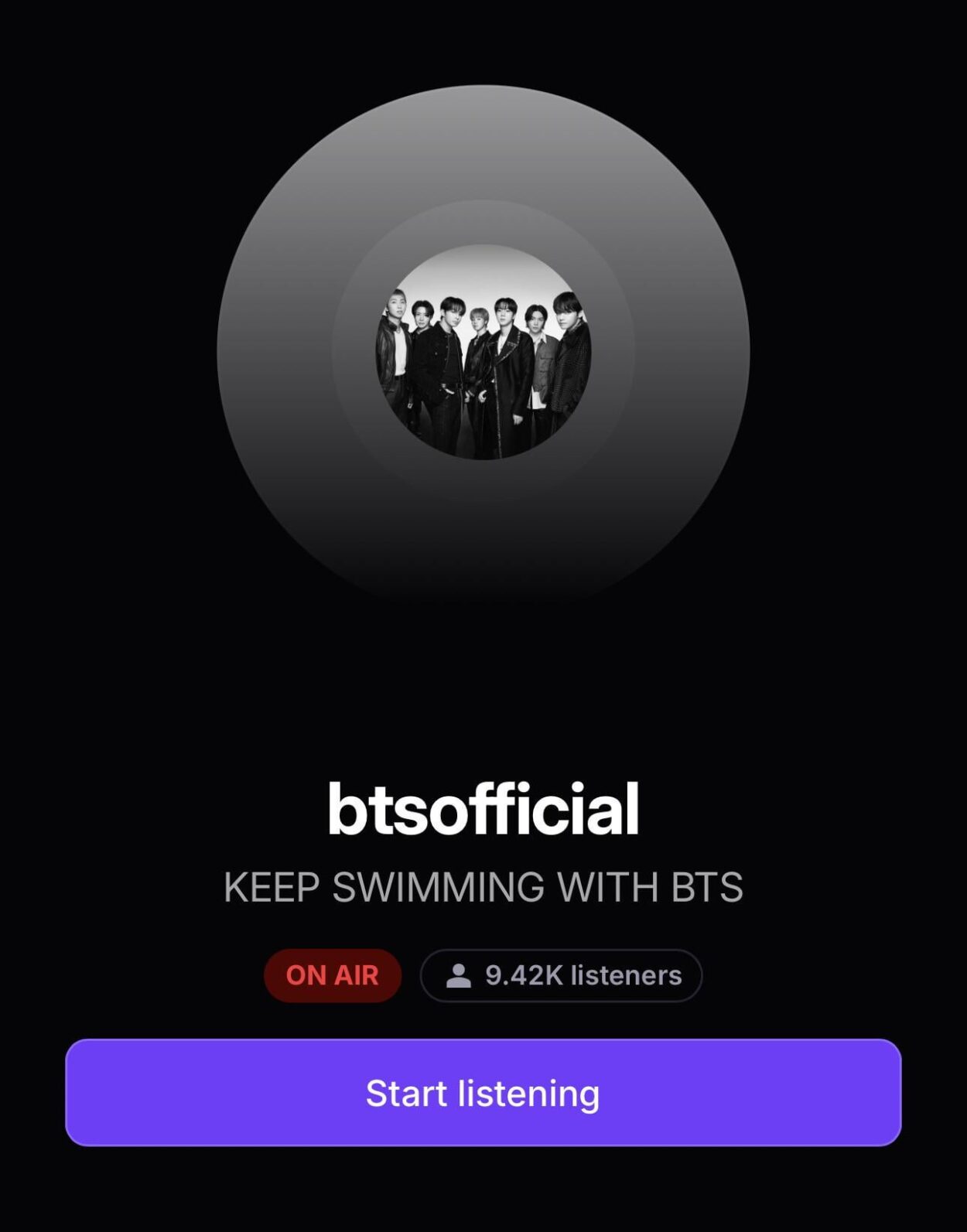
Task: Click the red ON AIR indicator
Action: point(331,975)
